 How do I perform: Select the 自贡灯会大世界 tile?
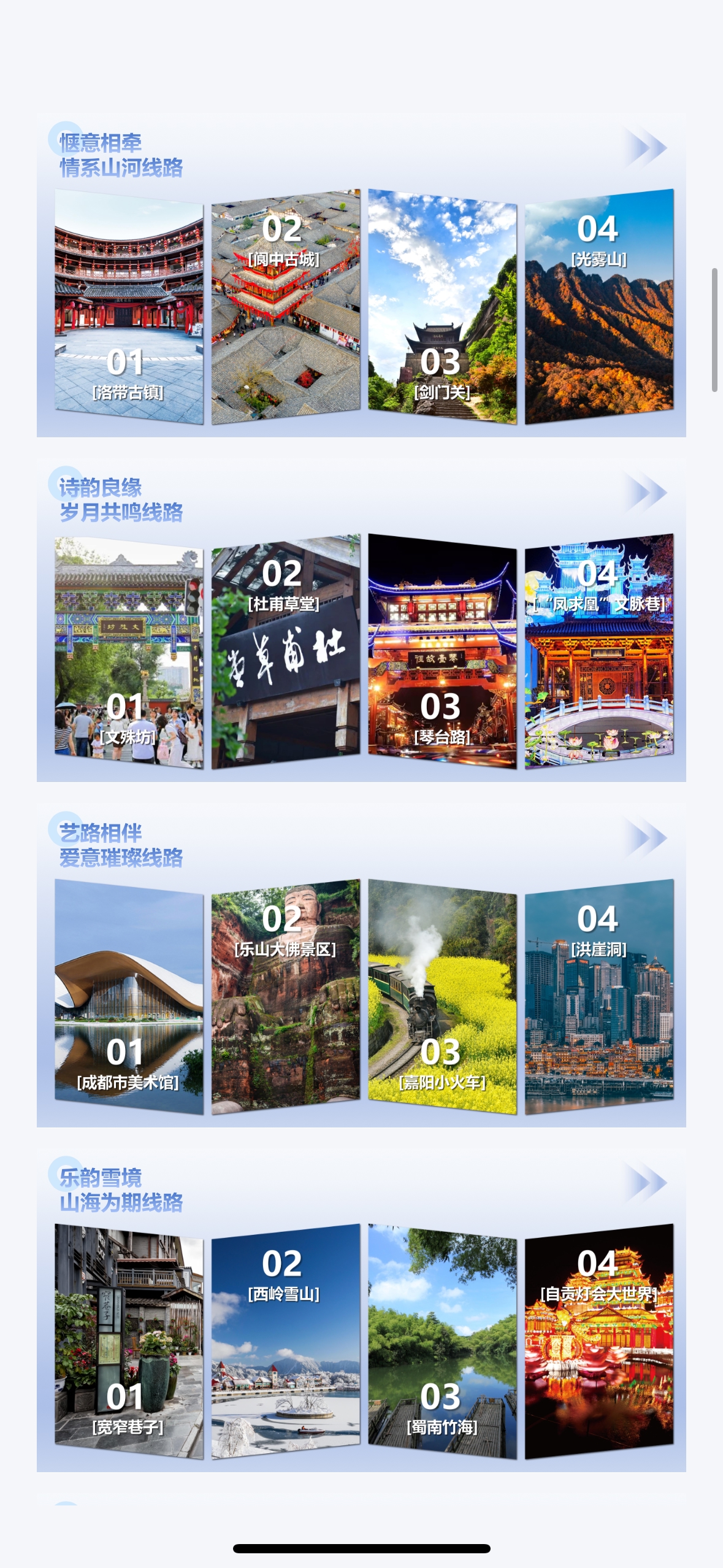tap(599, 1342)
